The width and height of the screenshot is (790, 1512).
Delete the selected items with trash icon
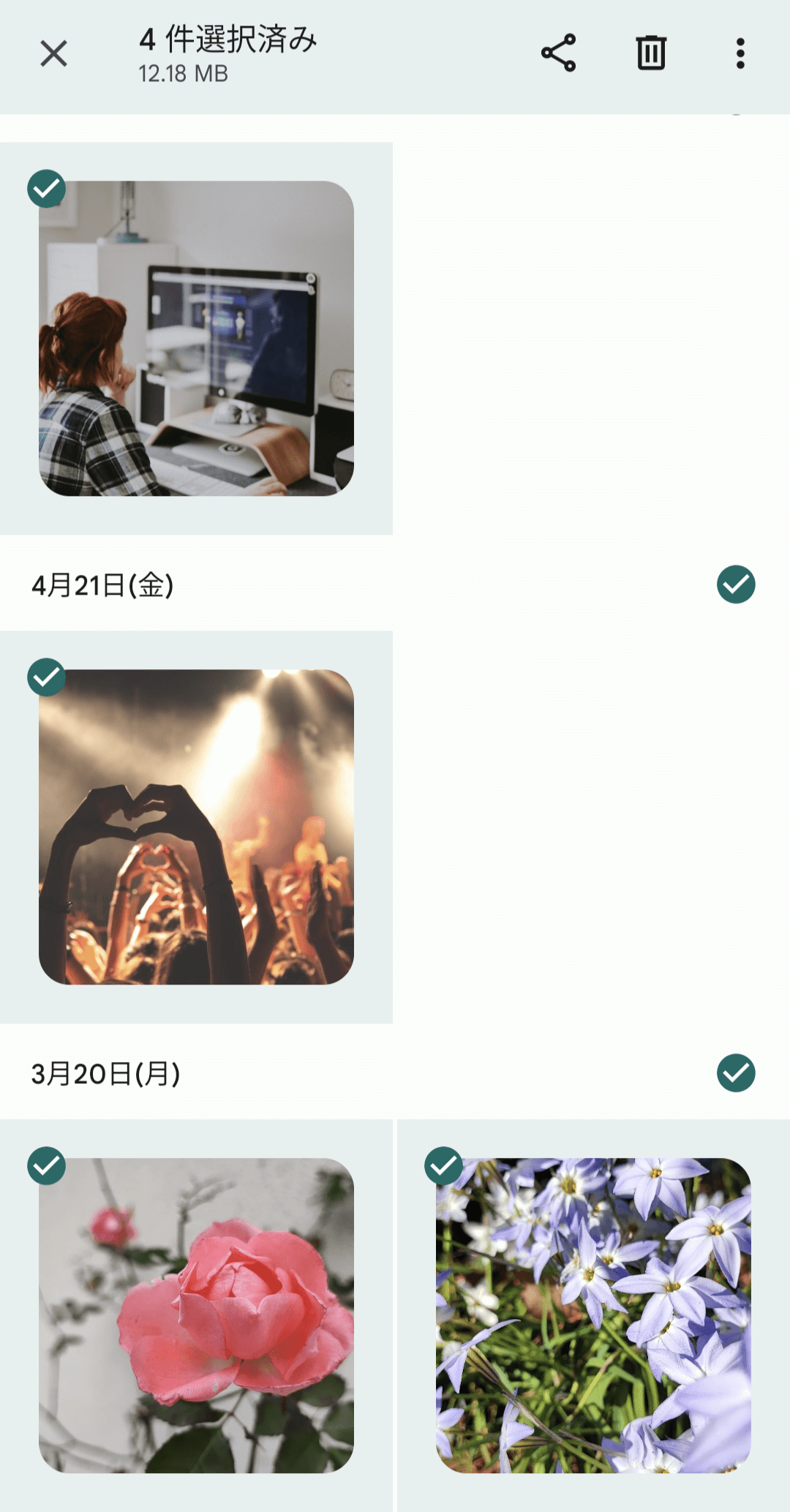click(651, 53)
